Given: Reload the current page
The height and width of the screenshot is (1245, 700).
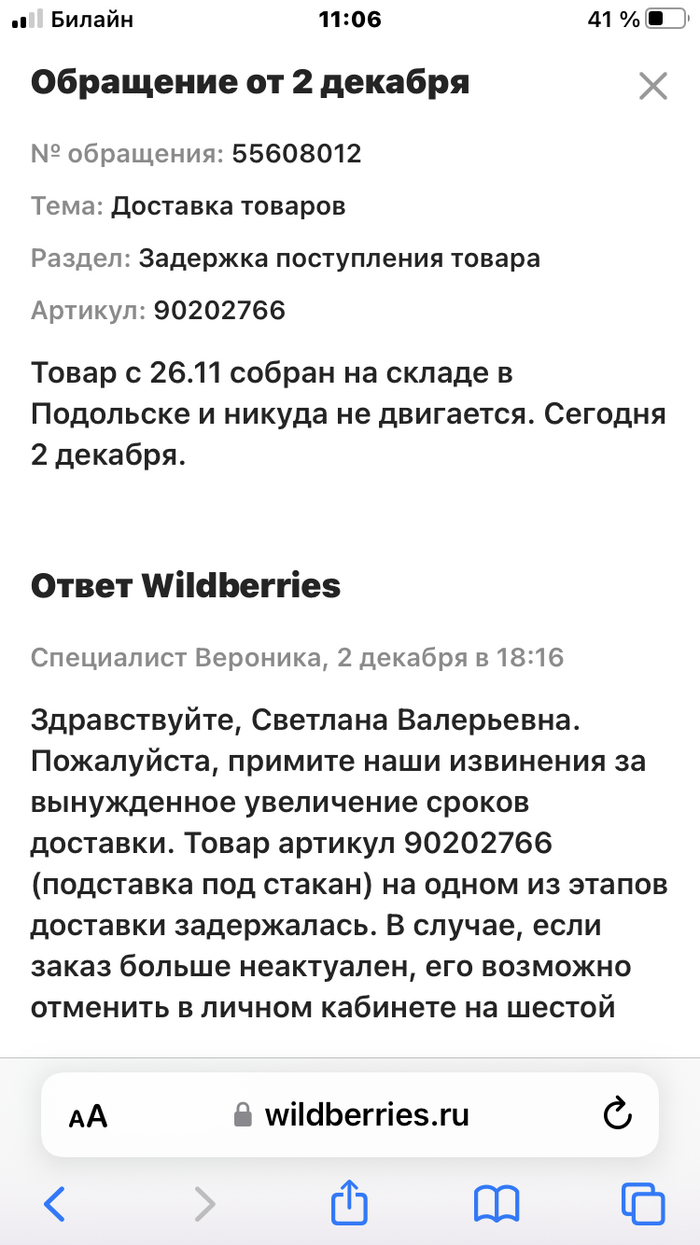Looking at the screenshot, I should (618, 1115).
